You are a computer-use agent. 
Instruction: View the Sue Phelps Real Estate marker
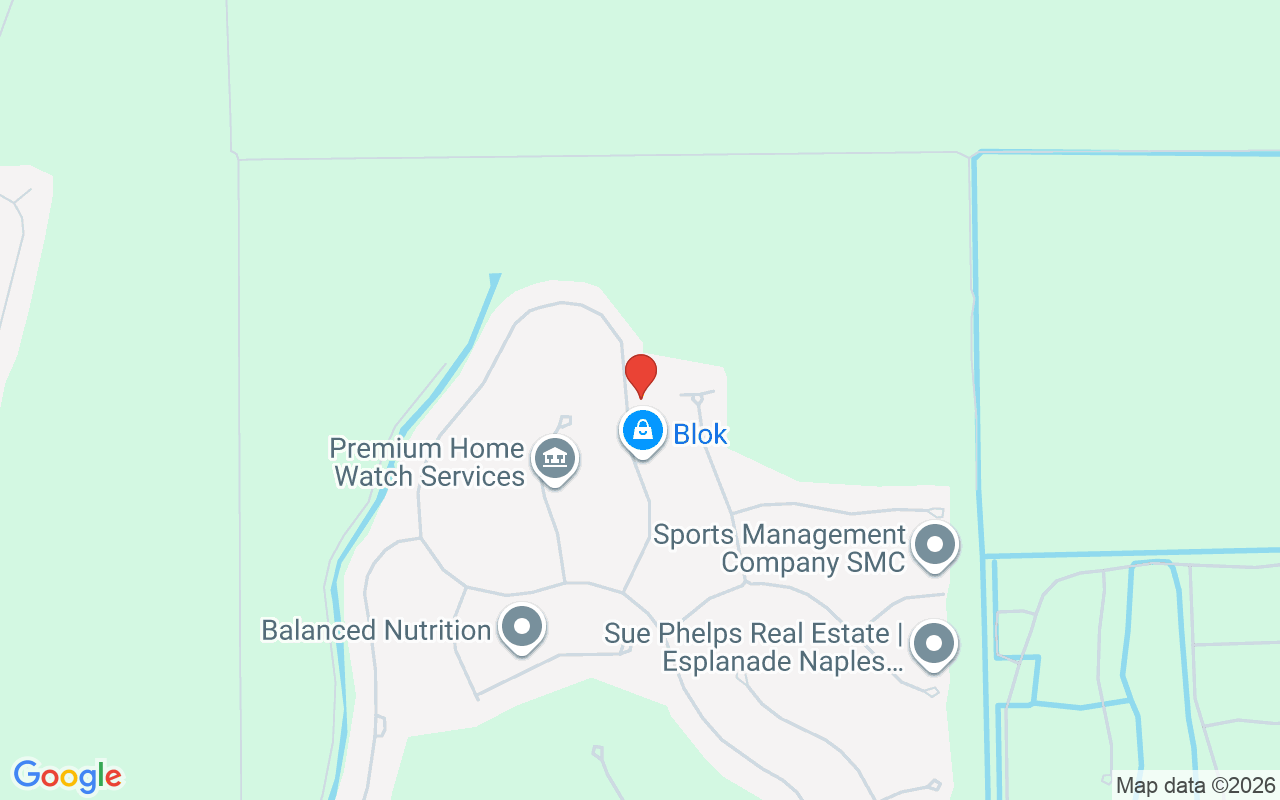(934, 643)
